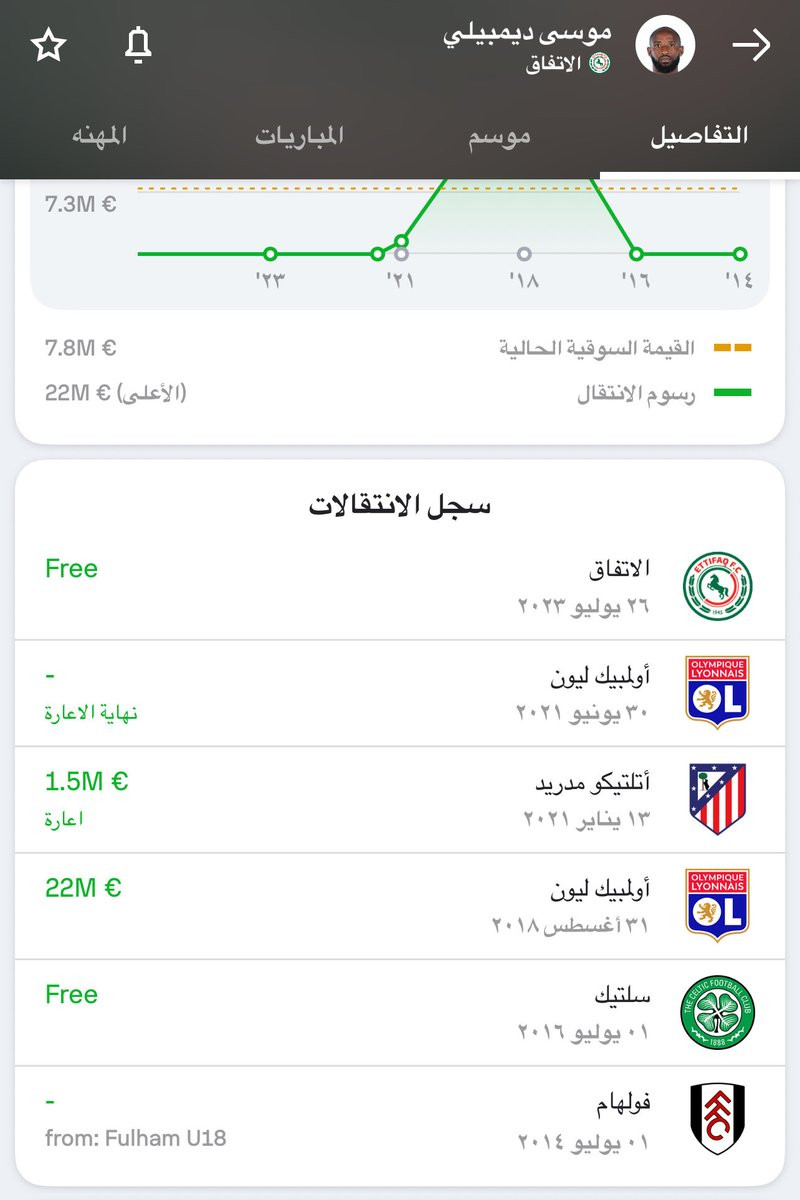Open the أولمبيك ليون loan-end row from 2021
Viewport: 800px width, 1200px height.
(400, 693)
